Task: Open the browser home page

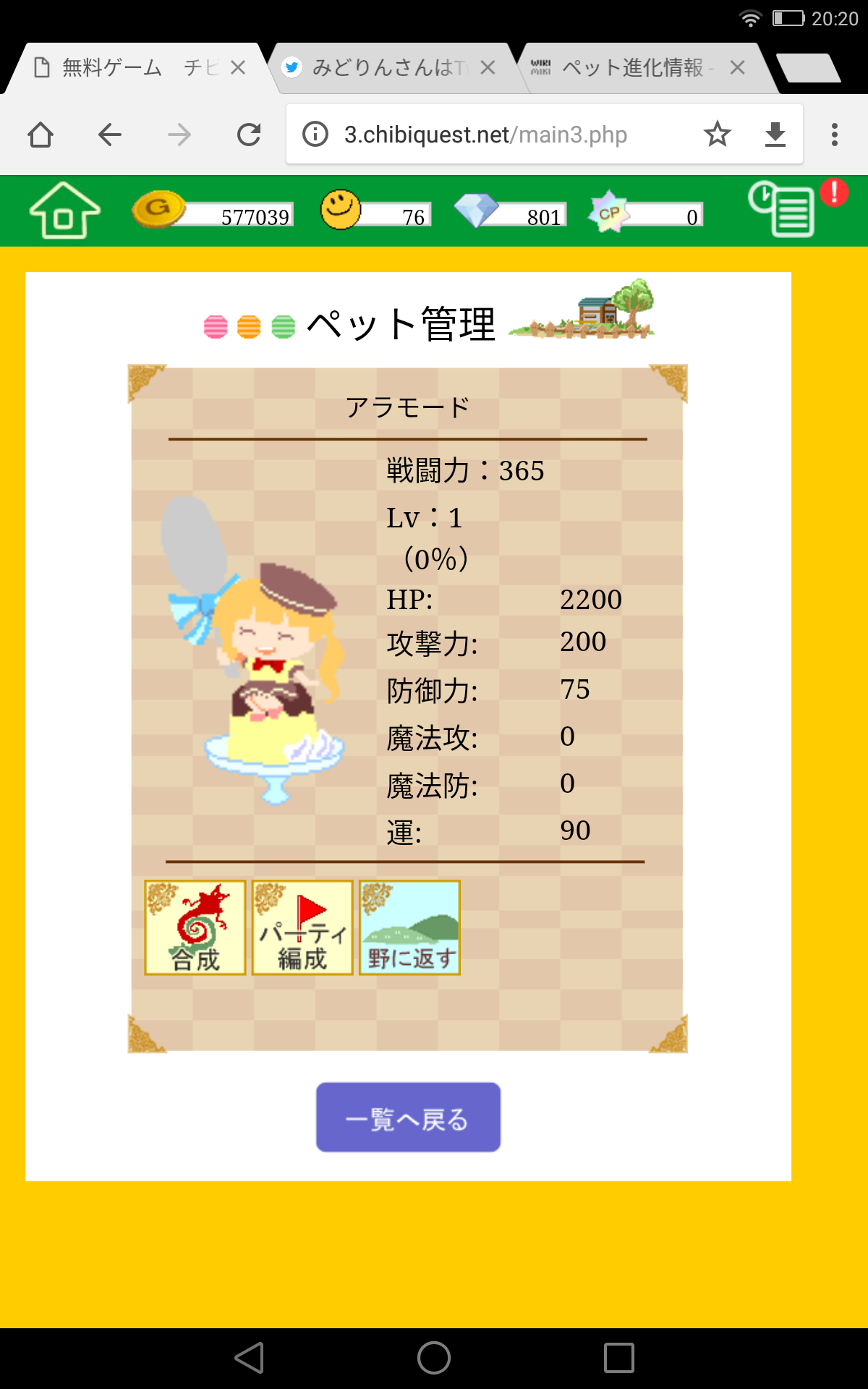Action: pyautogui.click(x=41, y=135)
